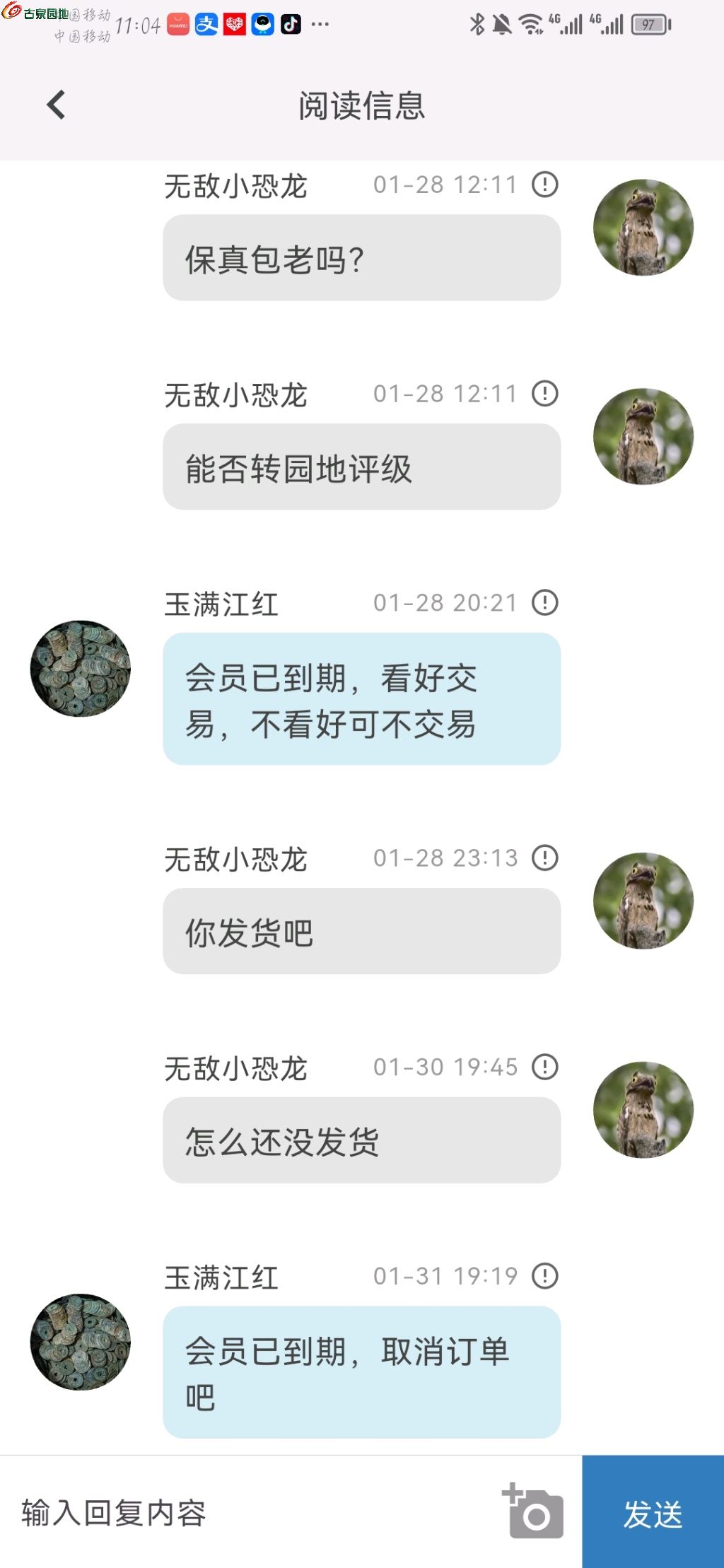Tap 无敌小恐龙's bird avatar
This screenshot has height=1568, width=724.
point(642,228)
